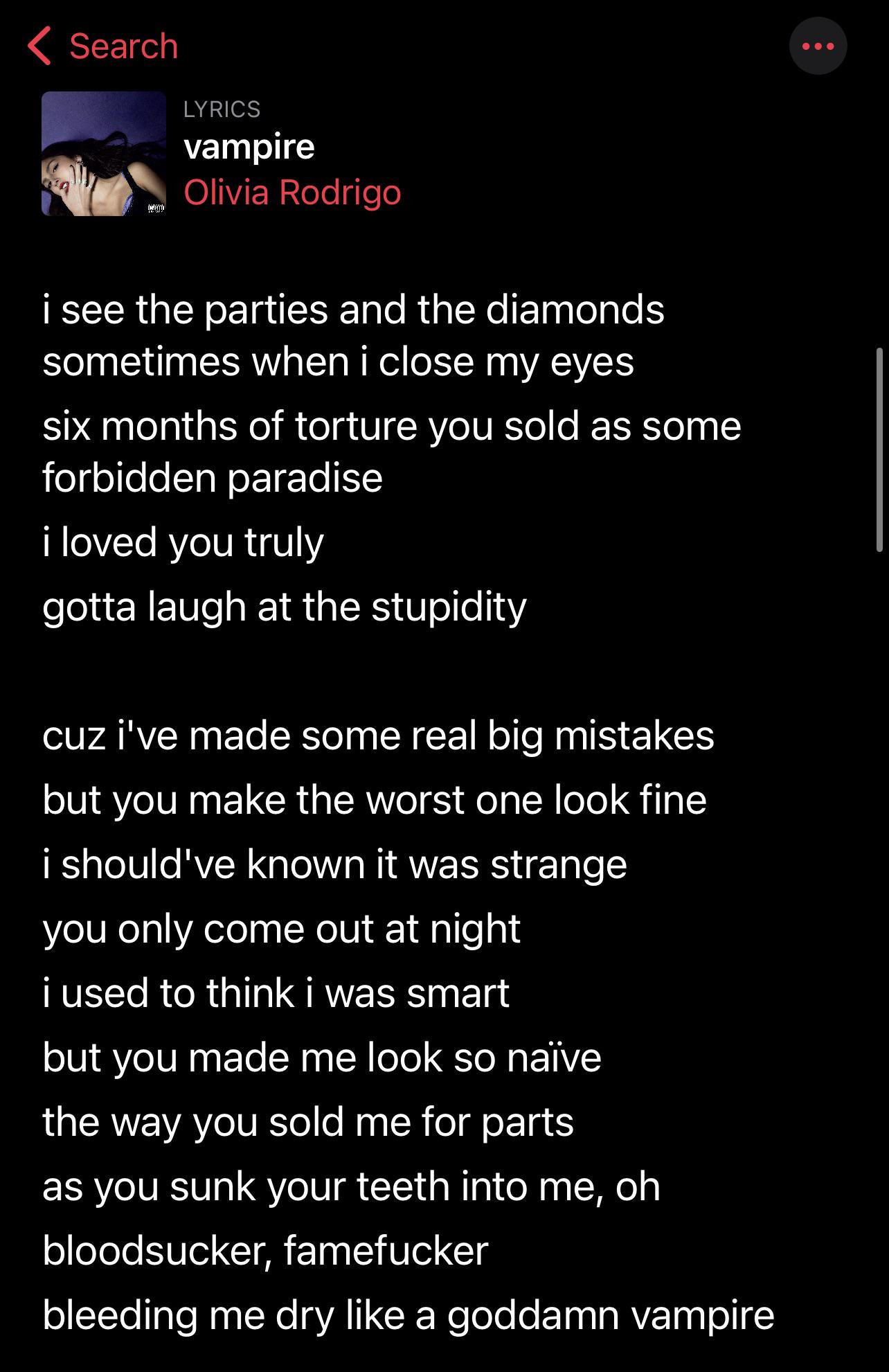Select lyric 'i see the parties and the diamonds'
The width and height of the screenshot is (889, 1372).
(352, 310)
